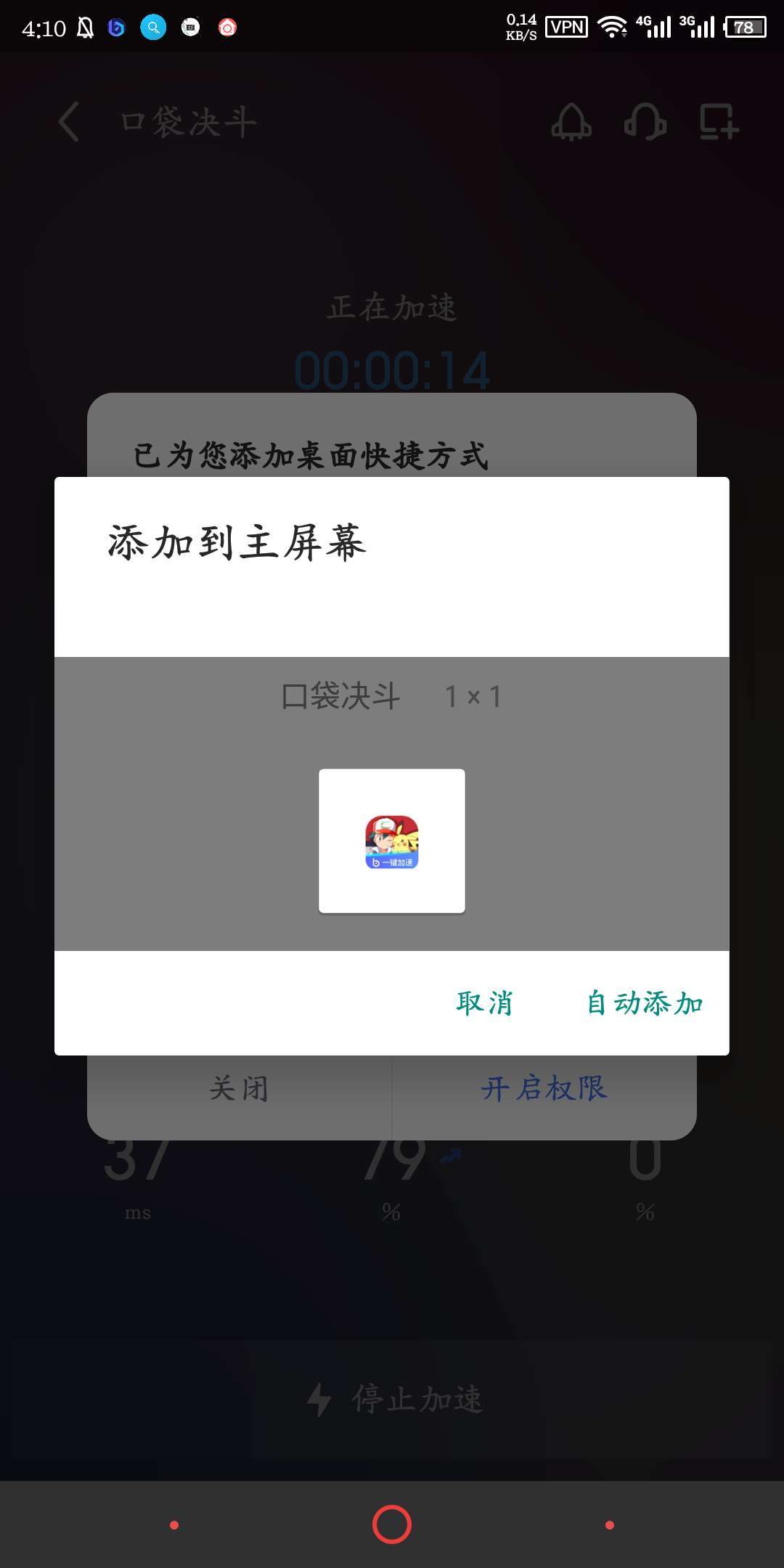Choose 自动添加 to add automatically
The width and height of the screenshot is (784, 1568).
[x=645, y=1003]
